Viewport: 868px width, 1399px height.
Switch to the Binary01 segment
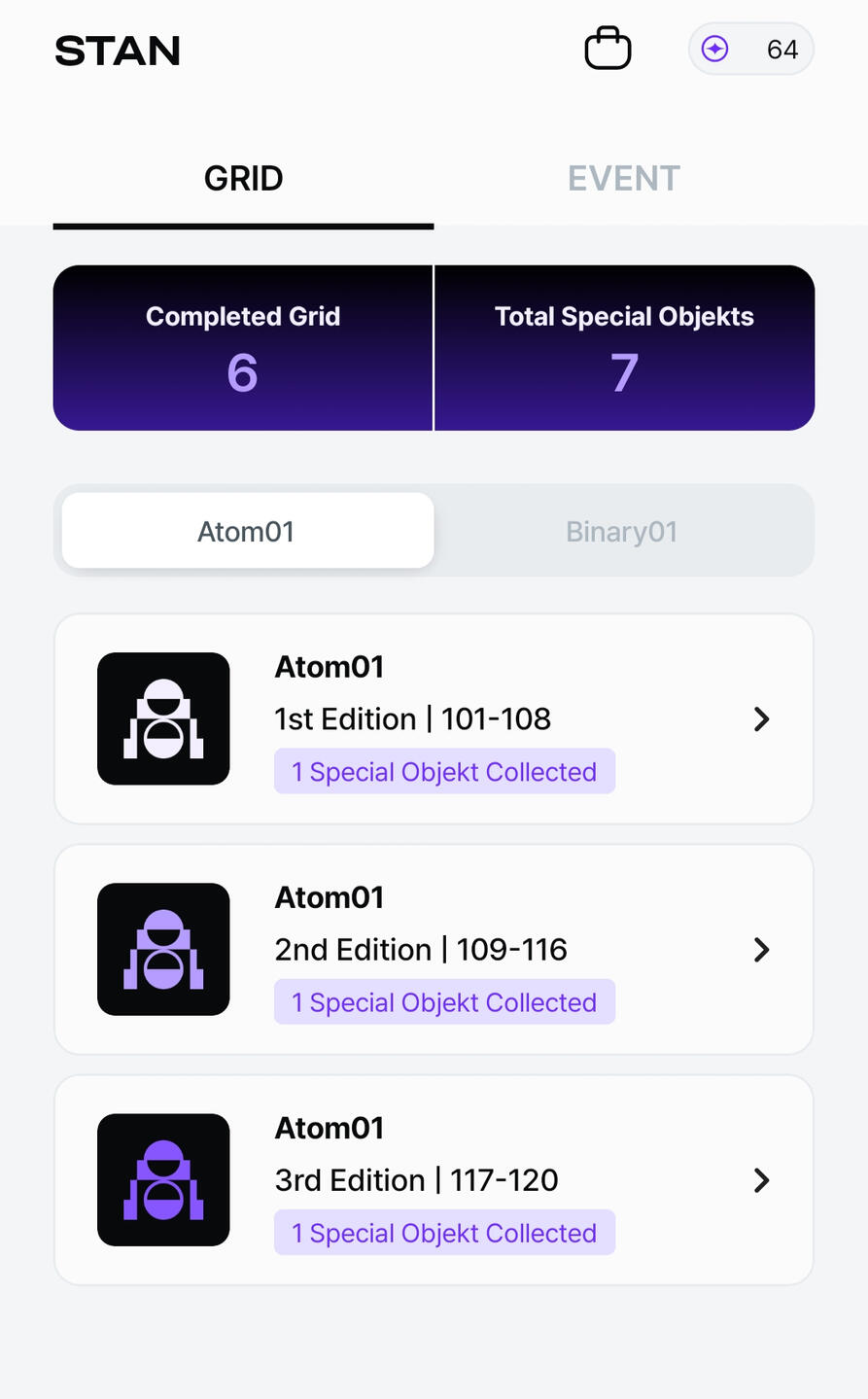coord(622,532)
